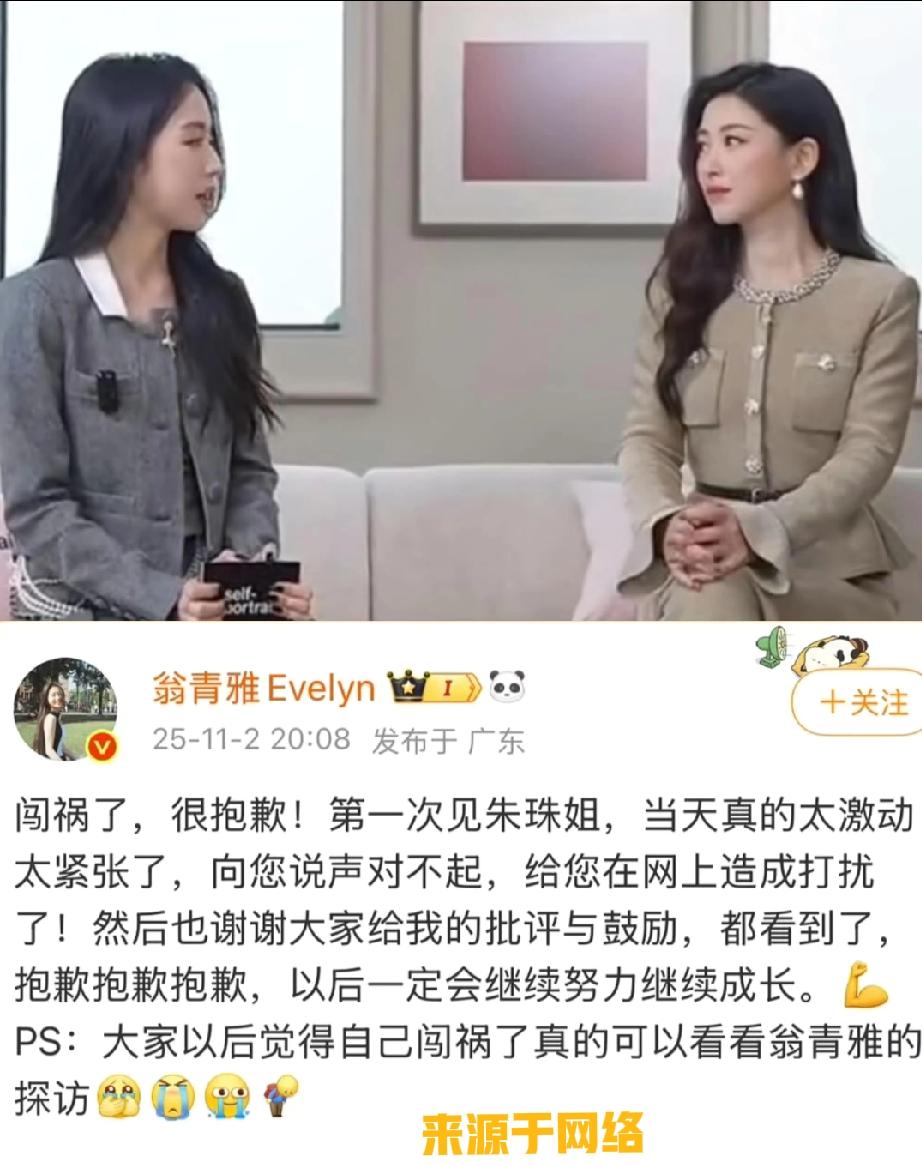Click the chevron arrow on the membership badge
This screenshot has height=1166, width=922.
(x=472, y=687)
